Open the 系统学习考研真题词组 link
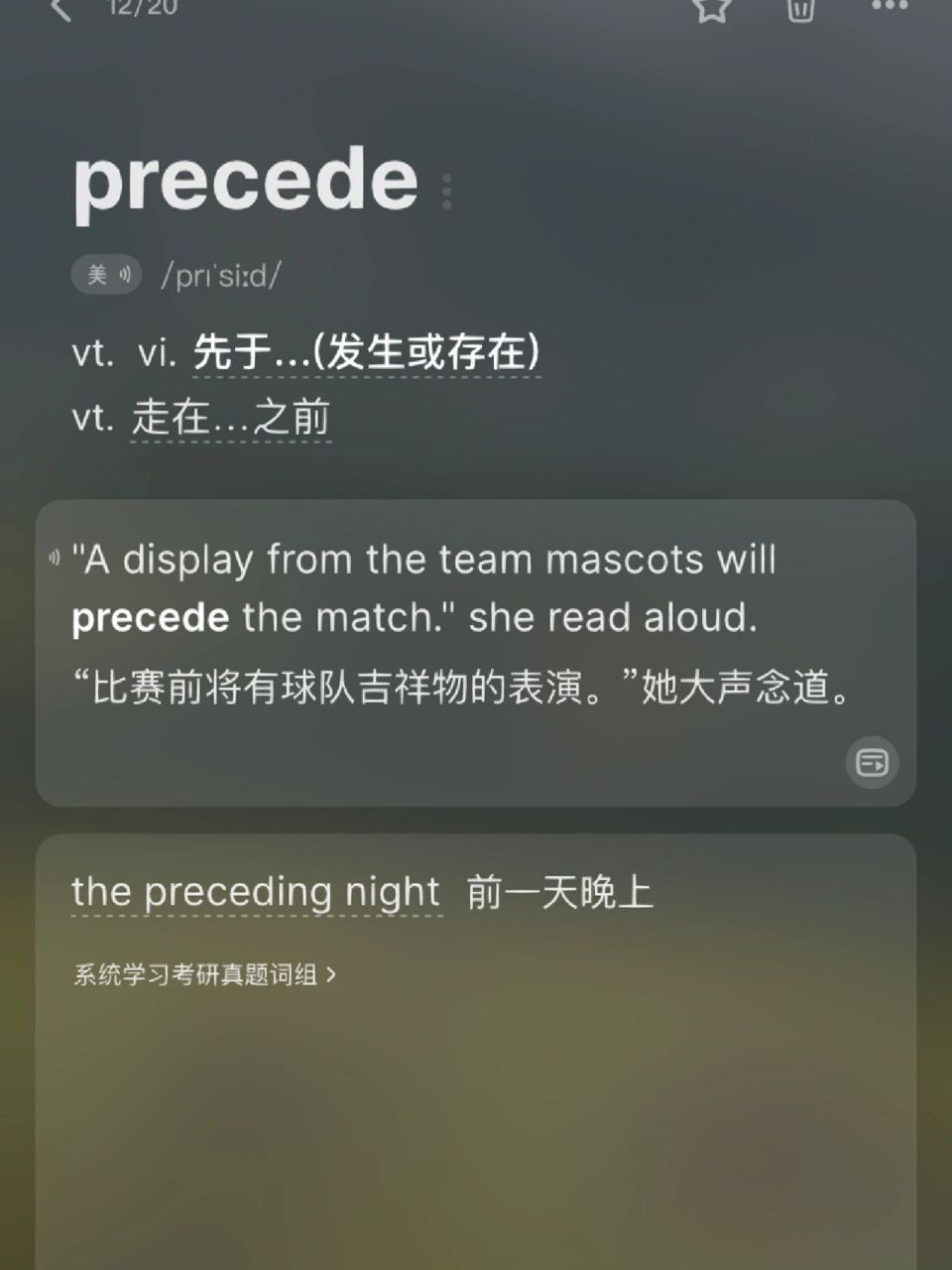The height and width of the screenshot is (1270, 952). click(198, 975)
